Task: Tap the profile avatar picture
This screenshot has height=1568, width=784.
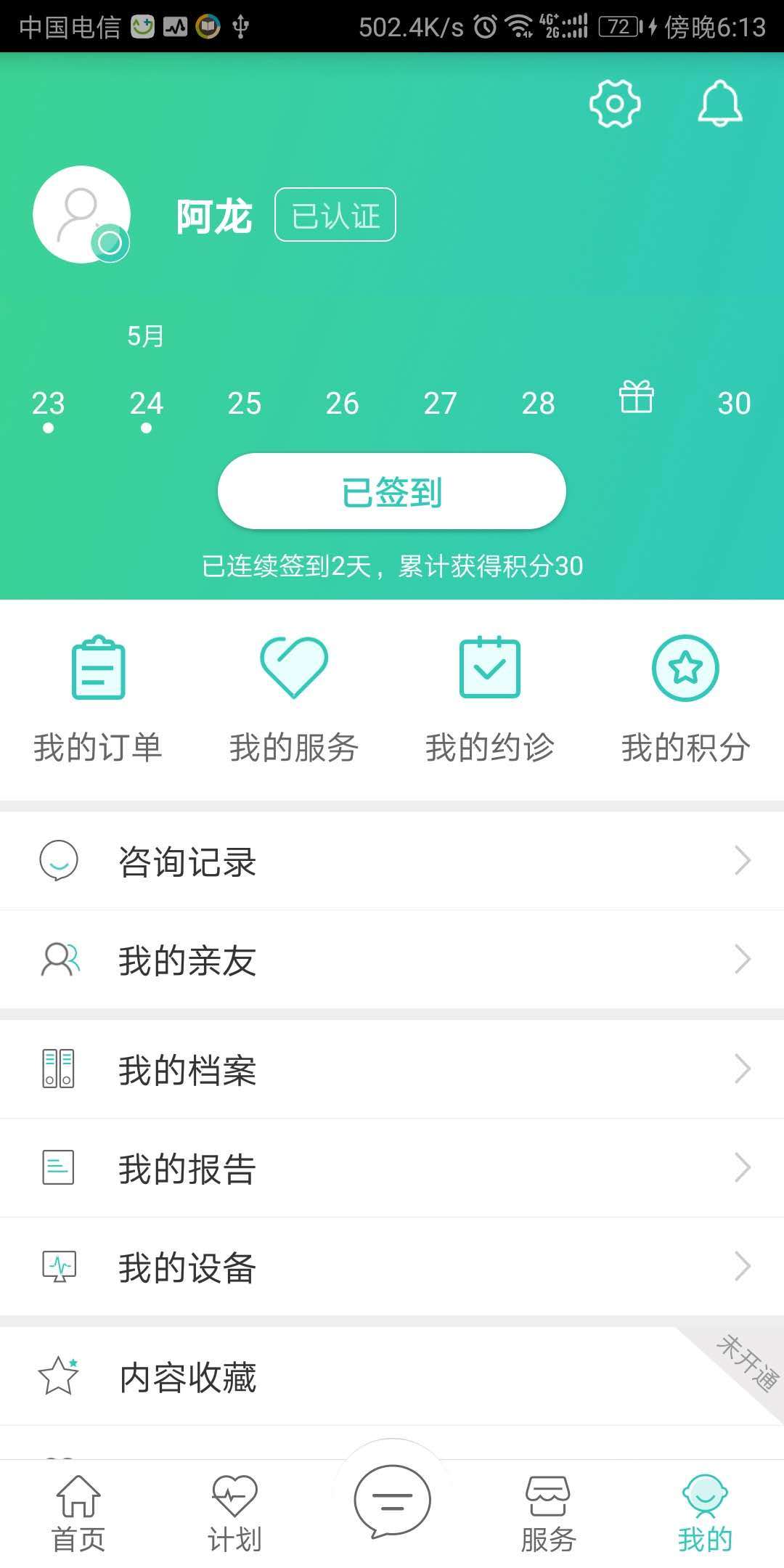Action: click(x=82, y=215)
